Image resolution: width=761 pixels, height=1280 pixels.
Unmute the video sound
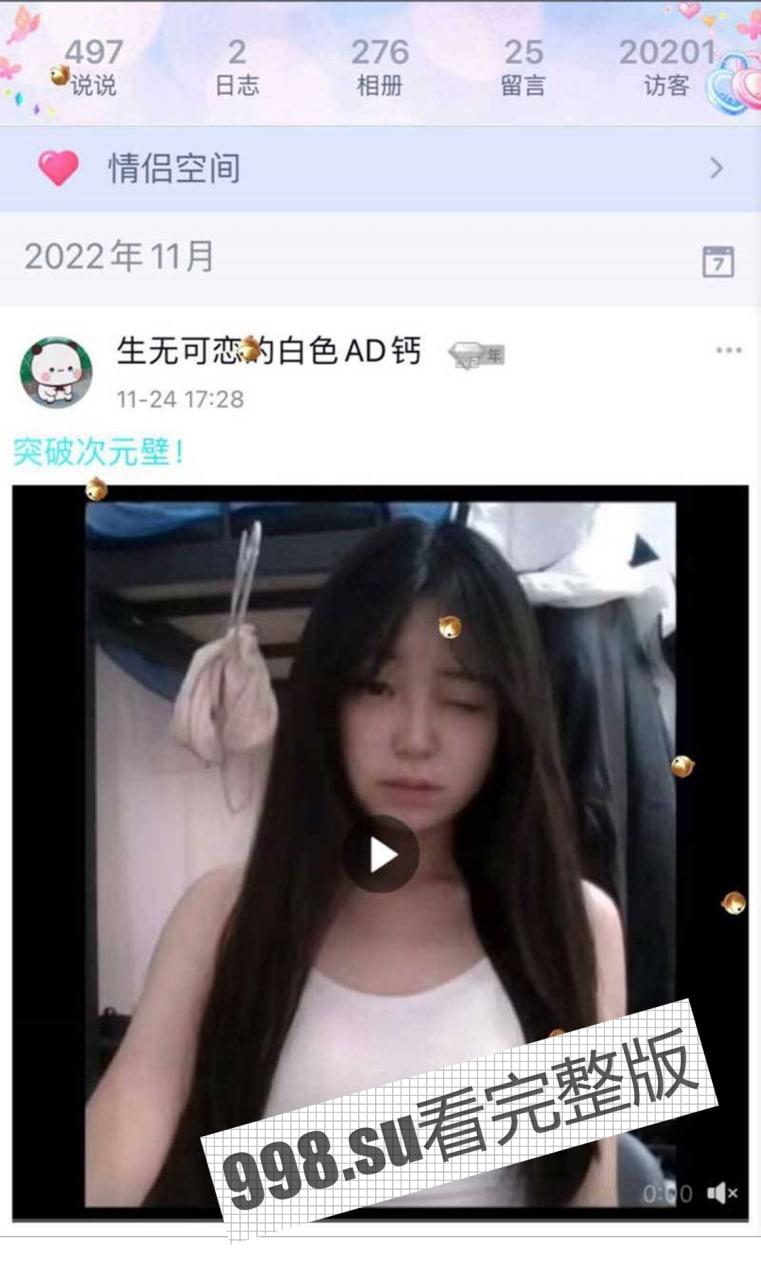pos(722,1192)
